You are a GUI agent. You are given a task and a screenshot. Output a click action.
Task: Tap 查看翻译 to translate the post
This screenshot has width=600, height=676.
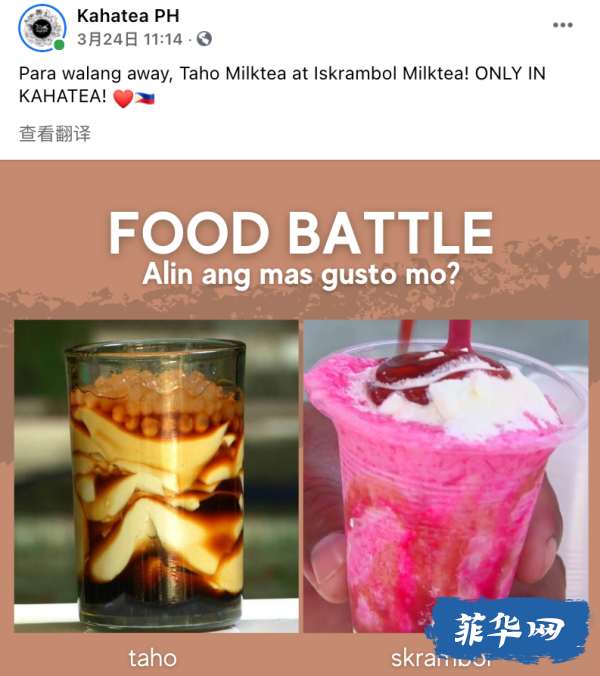(x=55, y=133)
